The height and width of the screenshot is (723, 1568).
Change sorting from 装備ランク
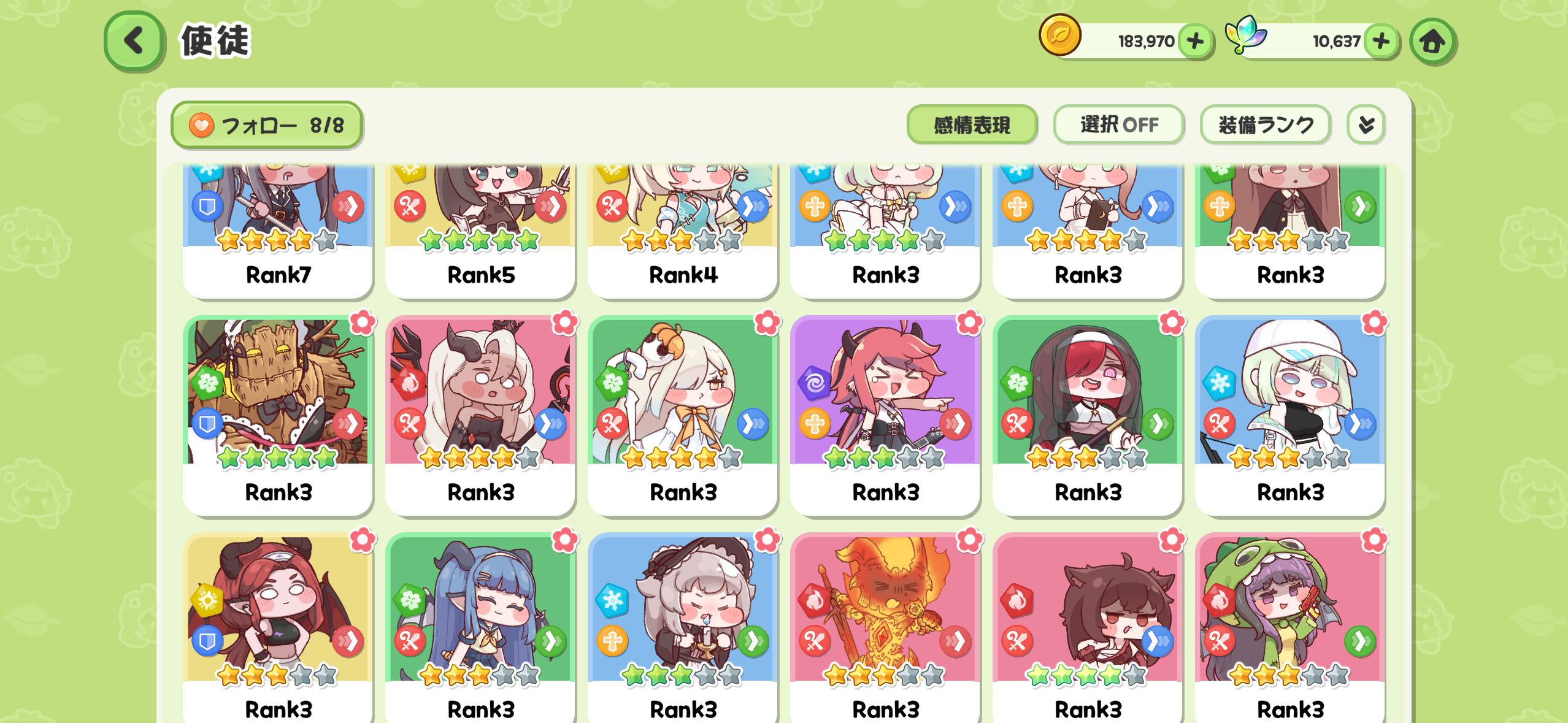click(x=1265, y=125)
